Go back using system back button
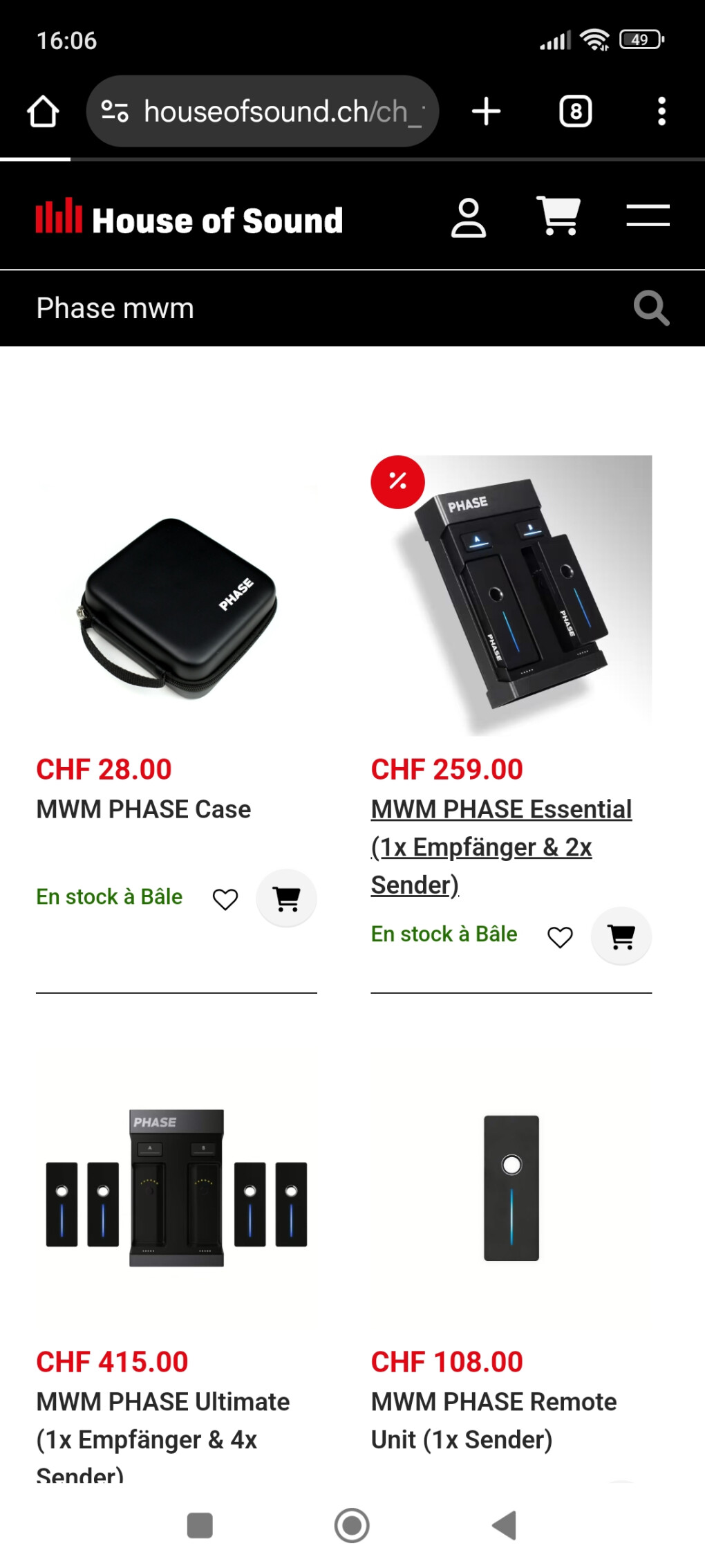The width and height of the screenshot is (705, 1568). tap(505, 1525)
